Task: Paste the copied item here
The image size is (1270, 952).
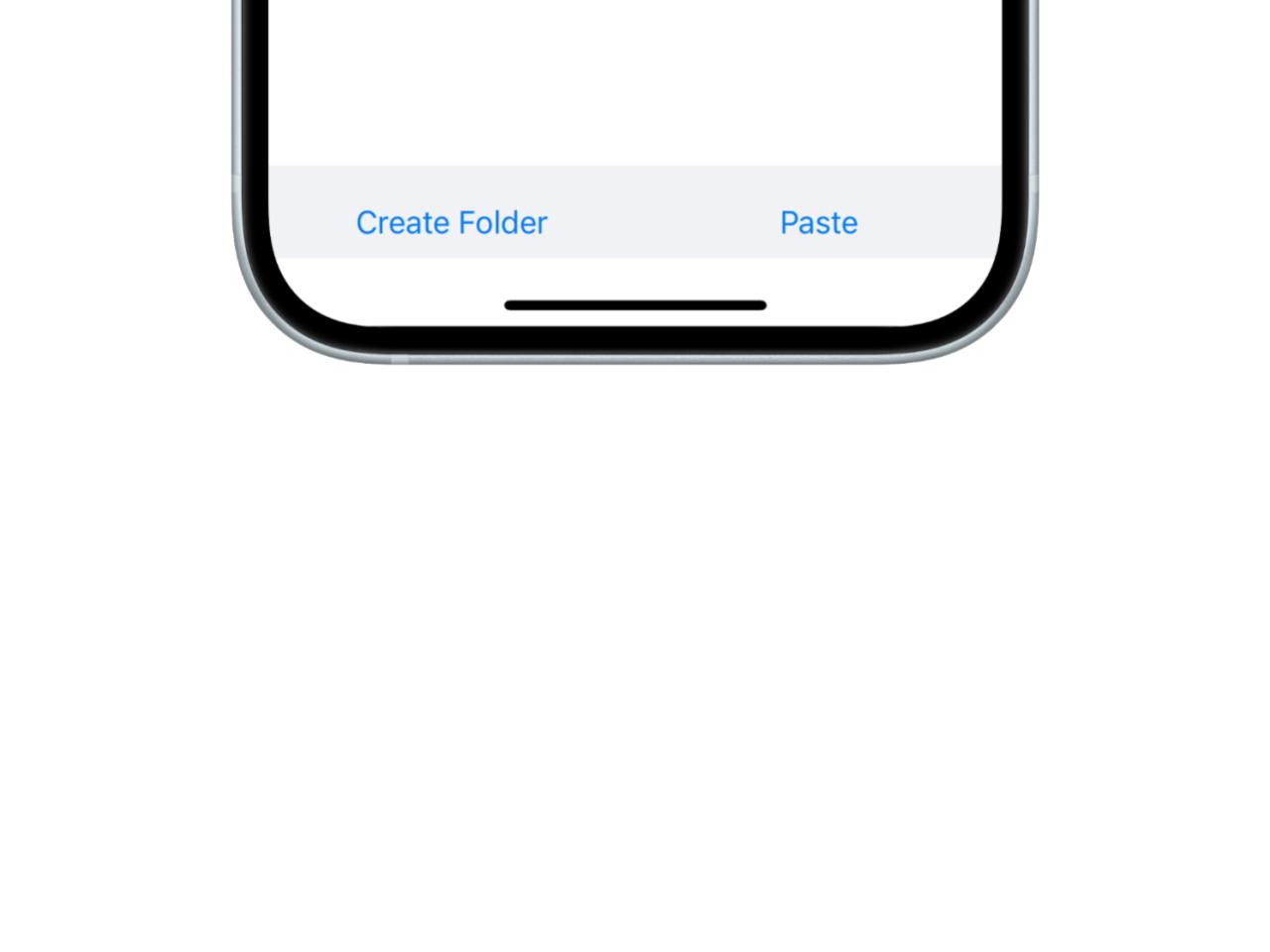Action: (x=819, y=223)
